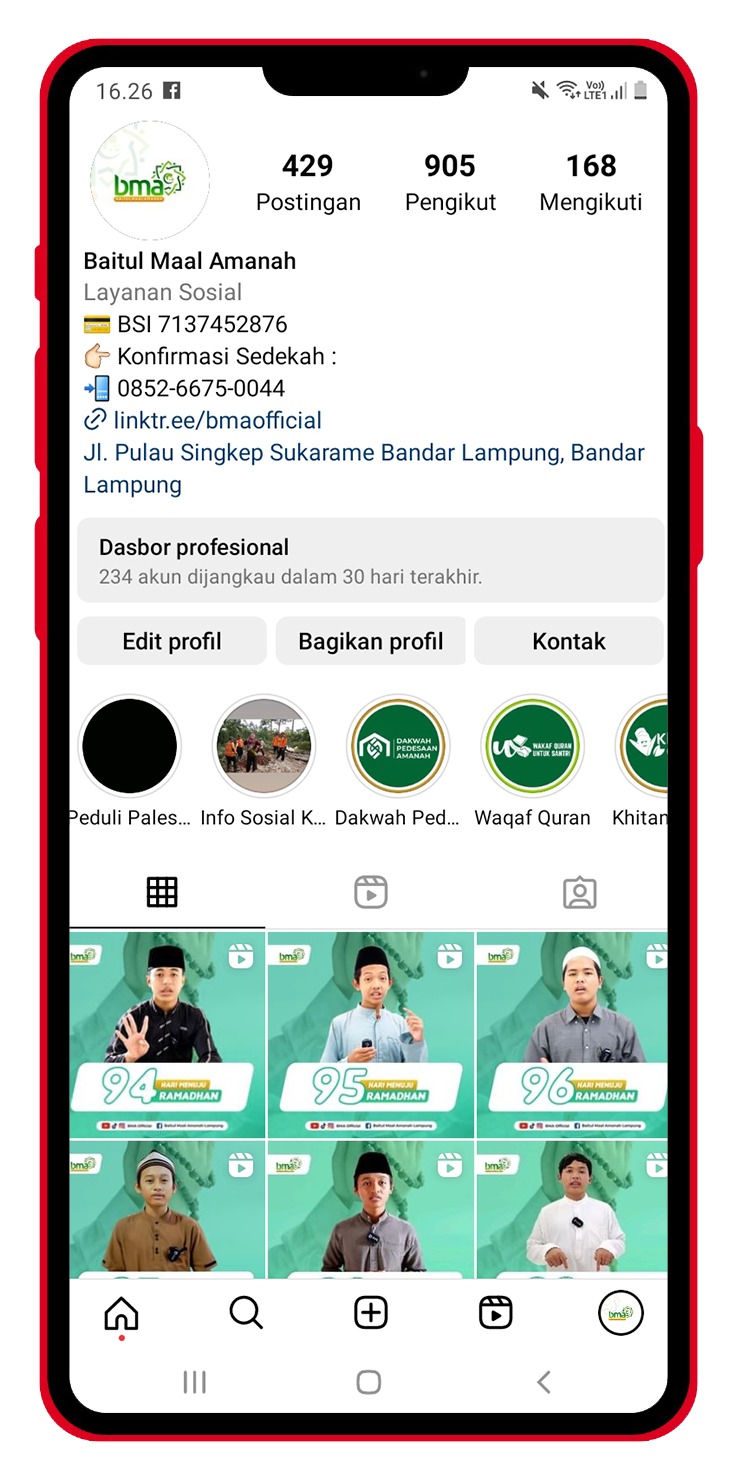
Task: Open the 95 Hari Menuju Ramadhan post
Action: point(370,1034)
